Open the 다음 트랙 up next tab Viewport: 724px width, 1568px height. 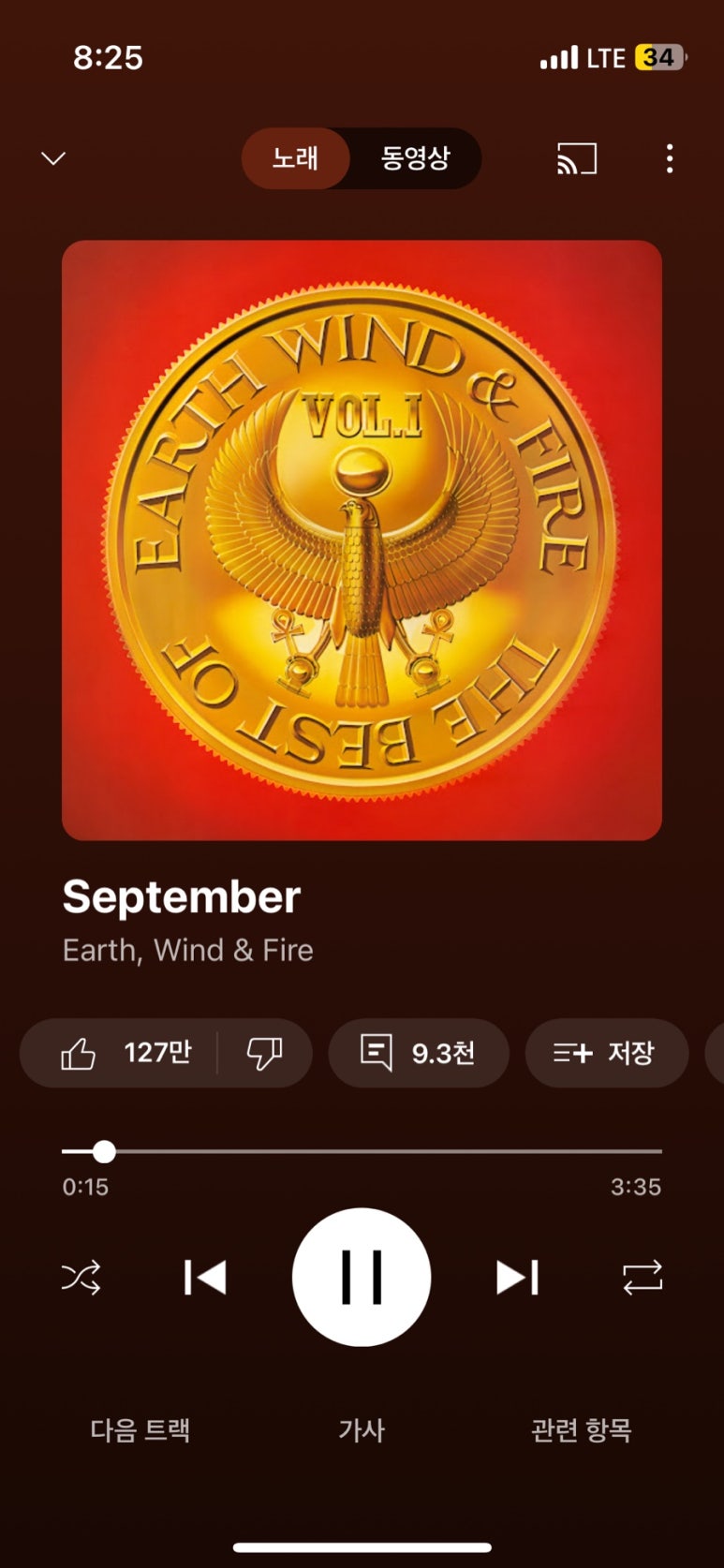140,1430
